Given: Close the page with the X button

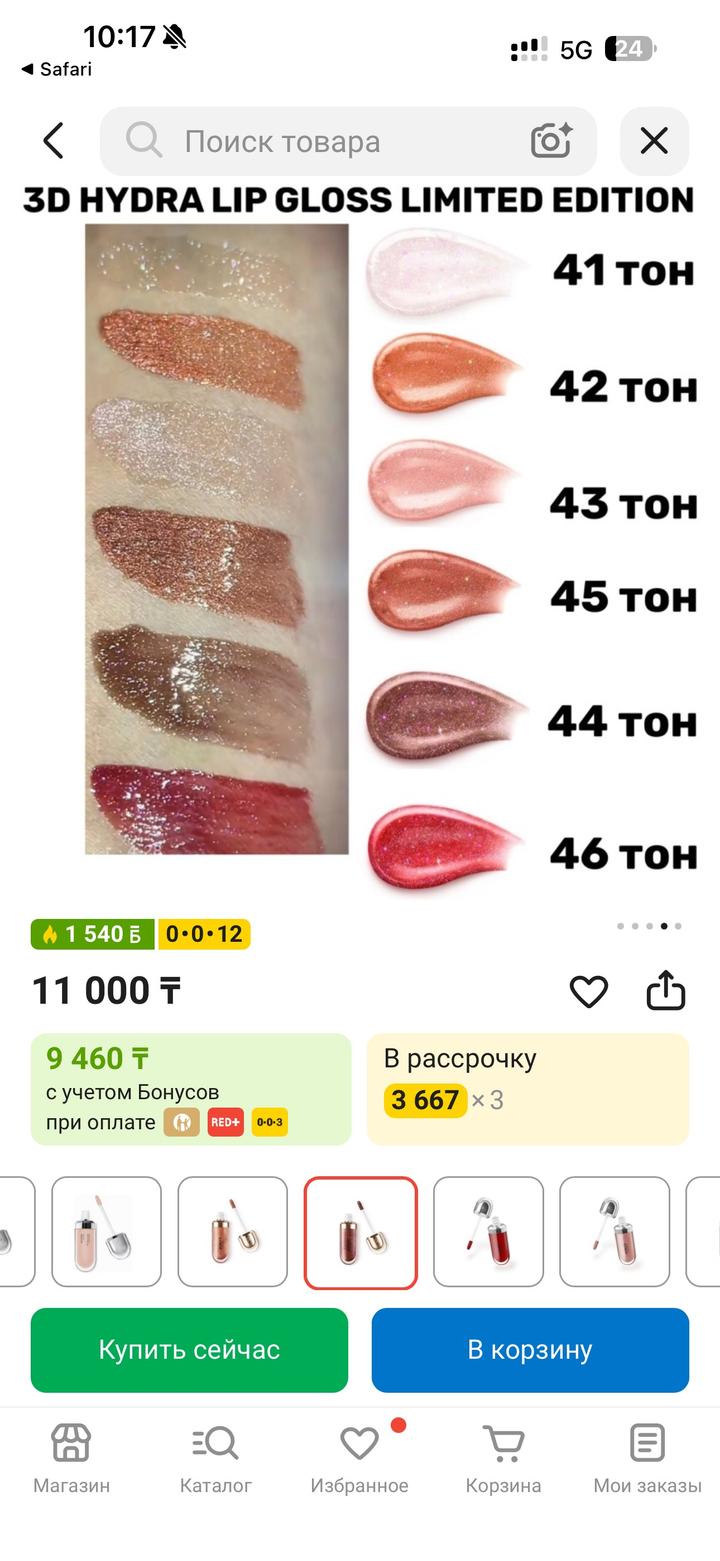Looking at the screenshot, I should click(654, 141).
